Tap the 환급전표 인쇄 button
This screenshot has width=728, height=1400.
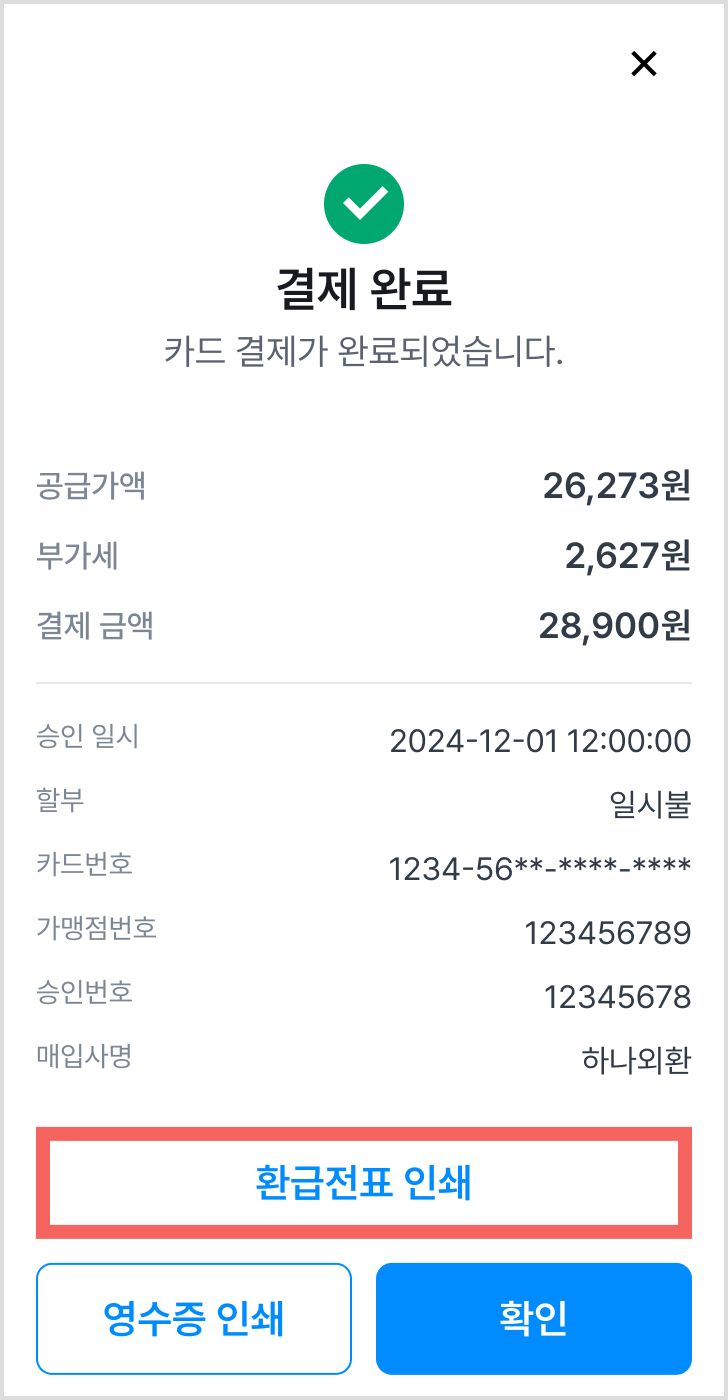(x=364, y=1183)
